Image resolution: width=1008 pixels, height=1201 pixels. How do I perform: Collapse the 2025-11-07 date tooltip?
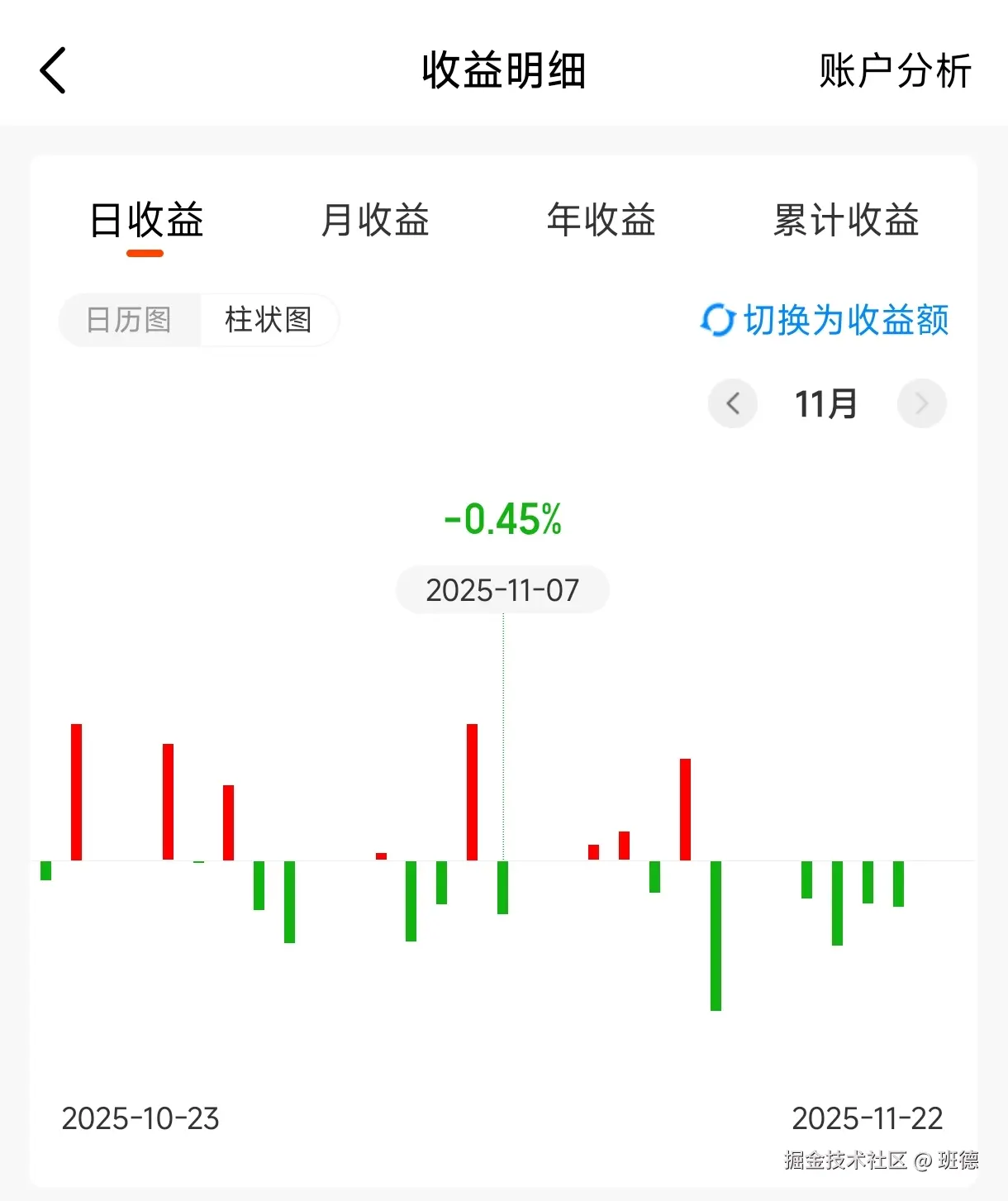click(x=502, y=589)
